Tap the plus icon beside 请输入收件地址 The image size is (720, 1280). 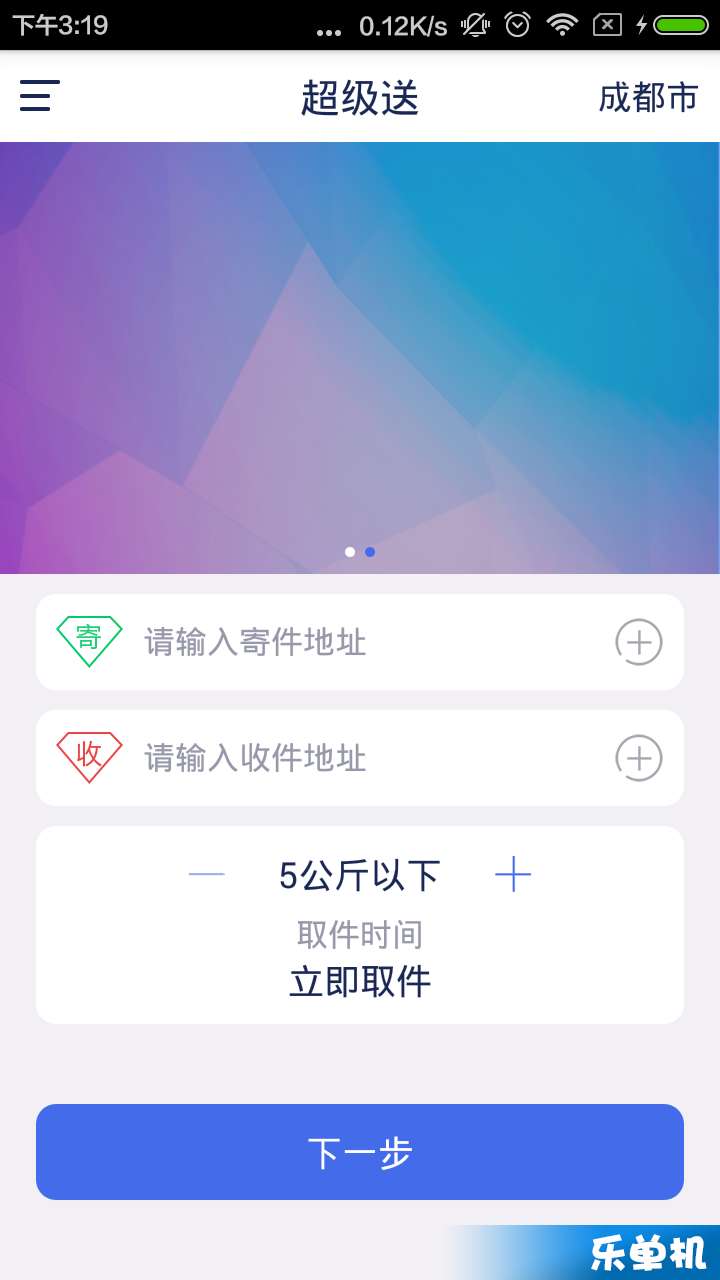pyautogui.click(x=638, y=758)
